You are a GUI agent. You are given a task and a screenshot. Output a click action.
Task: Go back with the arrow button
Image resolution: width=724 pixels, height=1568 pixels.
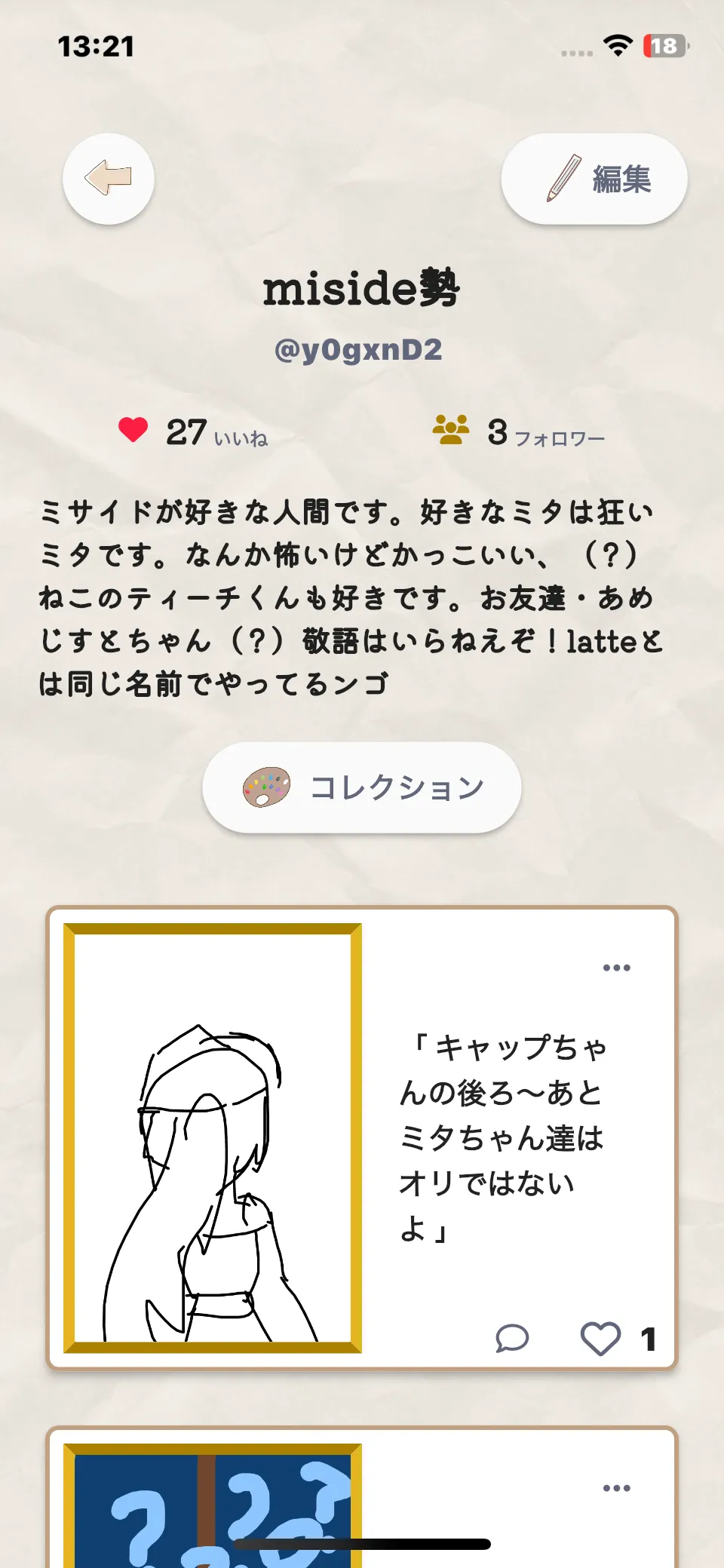[109, 179]
